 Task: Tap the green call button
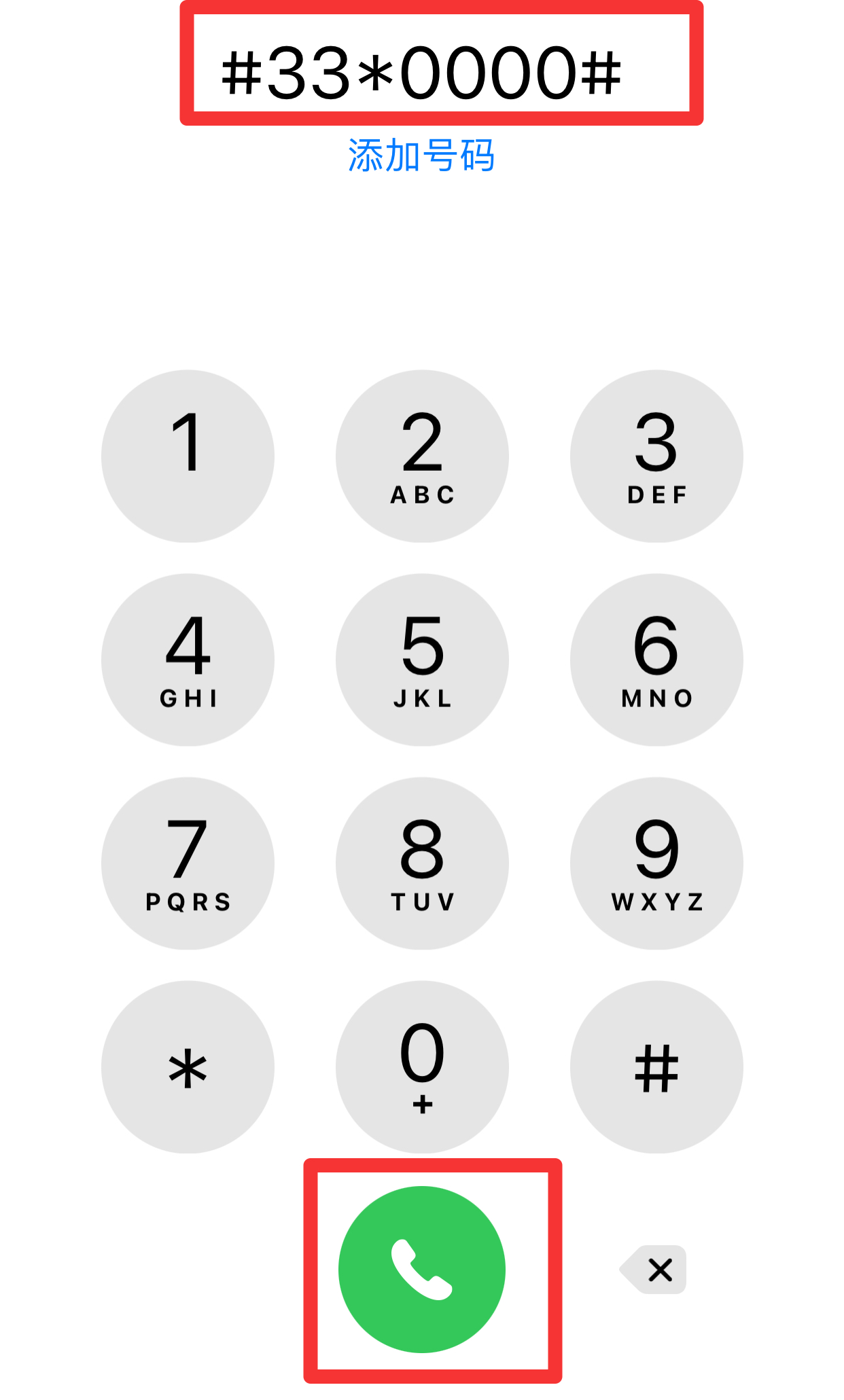tap(422, 1269)
